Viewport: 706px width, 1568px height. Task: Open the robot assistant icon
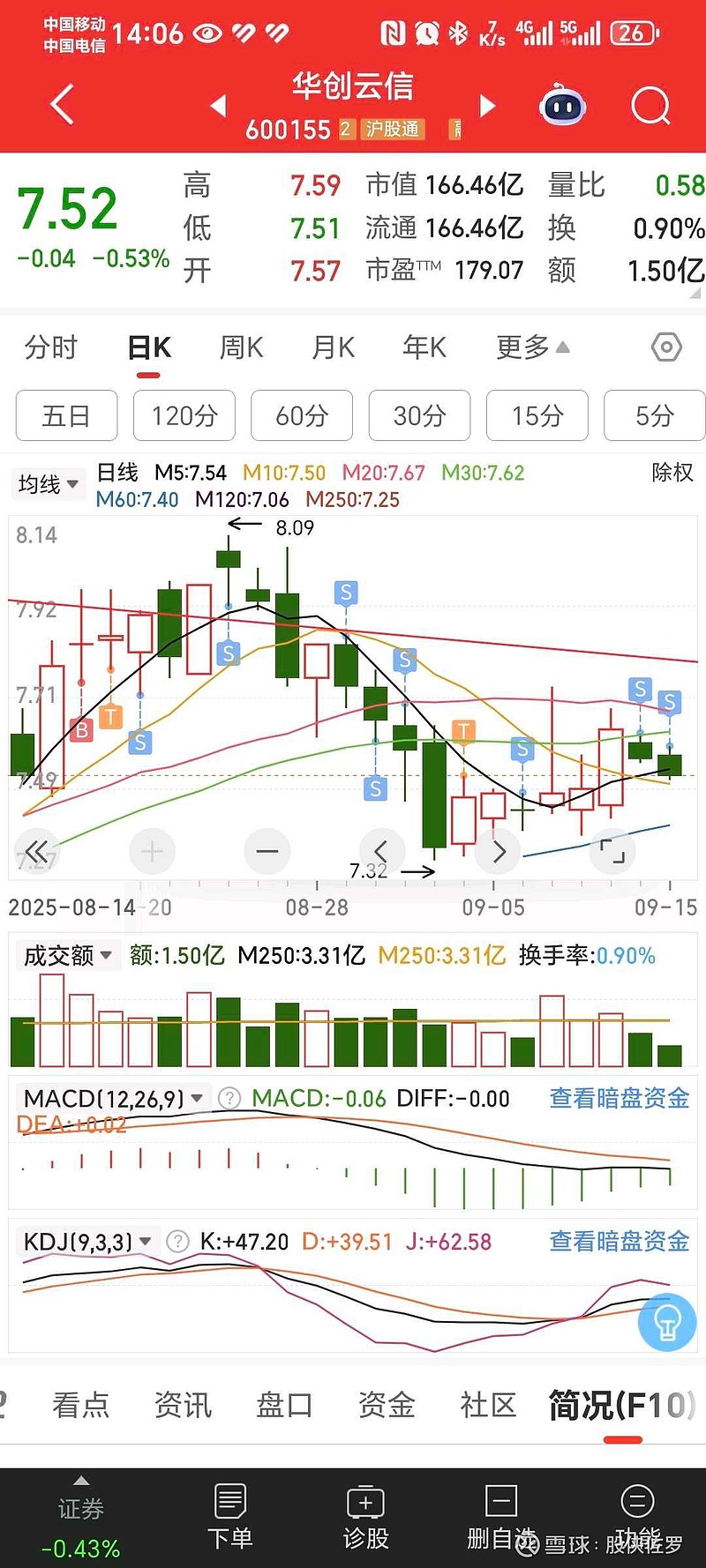pos(562,107)
